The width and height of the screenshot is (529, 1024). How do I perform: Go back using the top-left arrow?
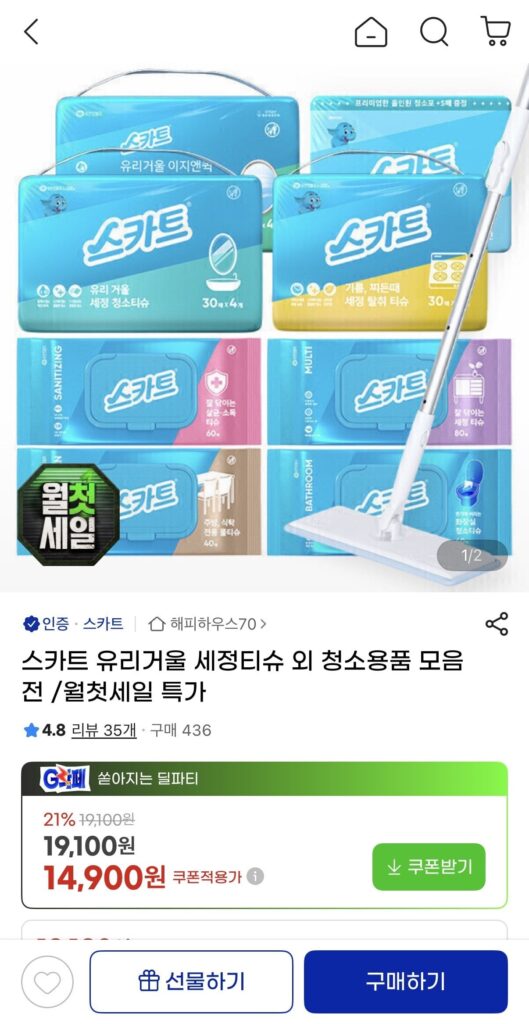tap(31, 31)
